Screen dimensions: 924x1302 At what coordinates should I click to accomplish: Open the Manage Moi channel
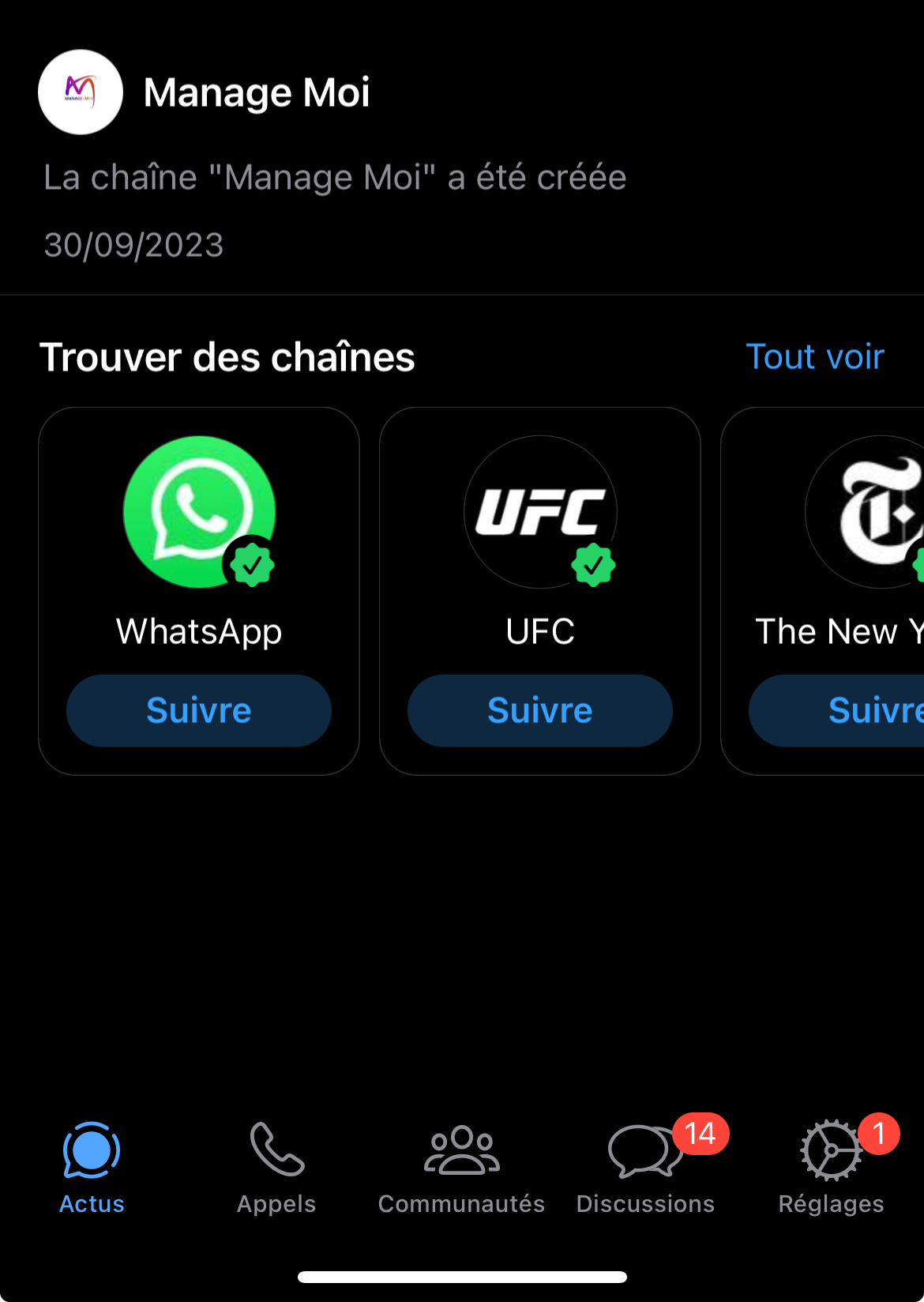pos(257,92)
